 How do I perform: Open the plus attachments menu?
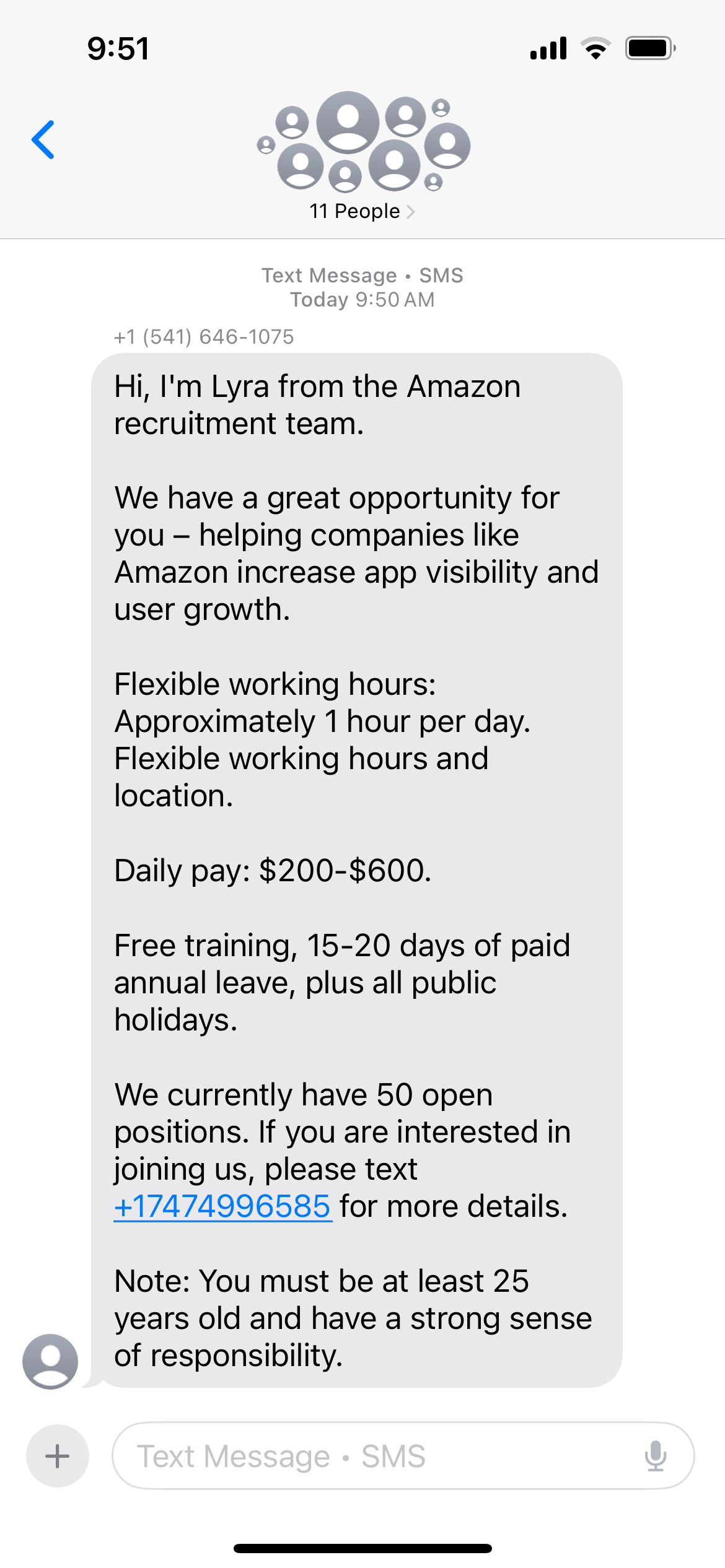coord(58,1456)
